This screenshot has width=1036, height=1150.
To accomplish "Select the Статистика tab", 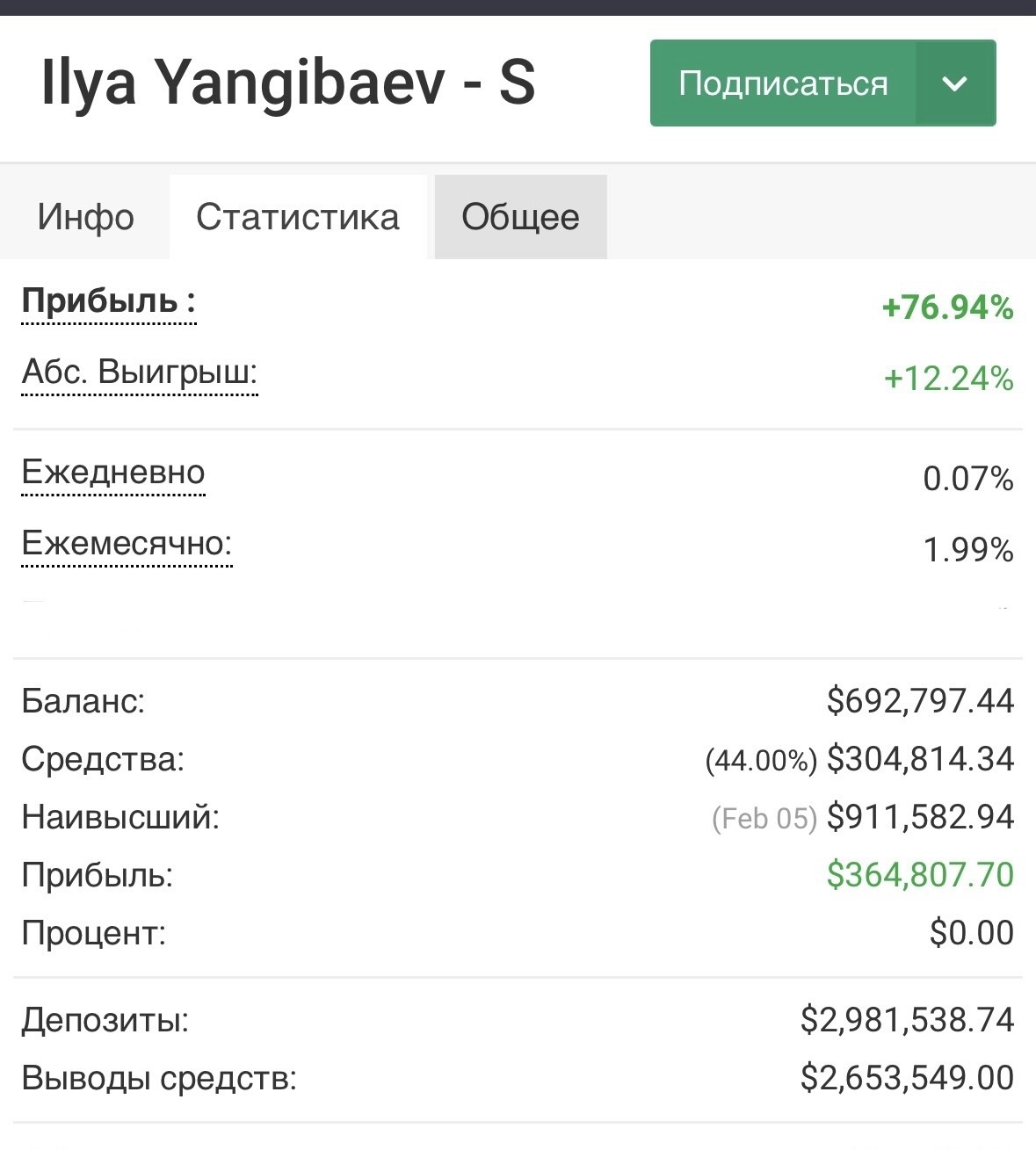I will click(x=298, y=217).
